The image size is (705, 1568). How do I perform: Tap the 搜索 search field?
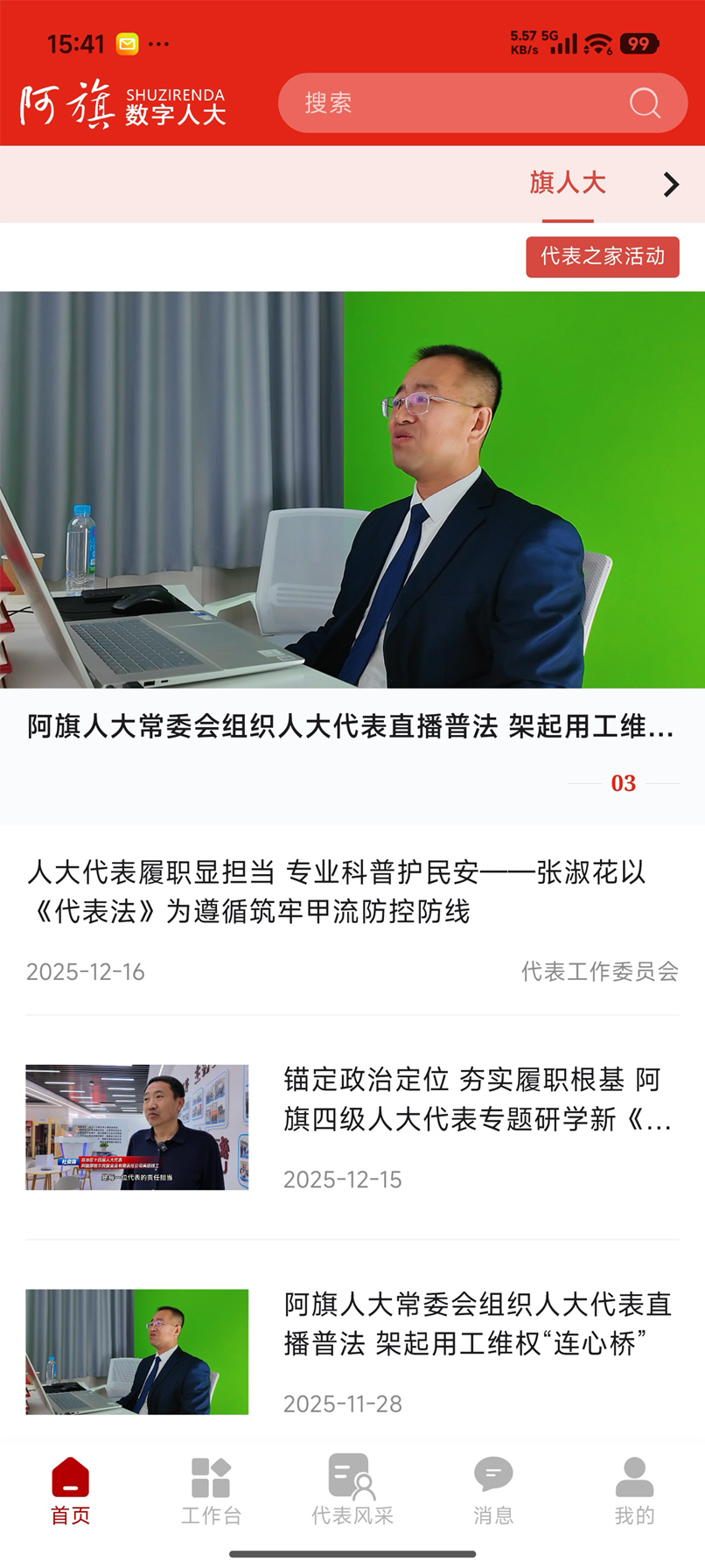tap(455, 103)
